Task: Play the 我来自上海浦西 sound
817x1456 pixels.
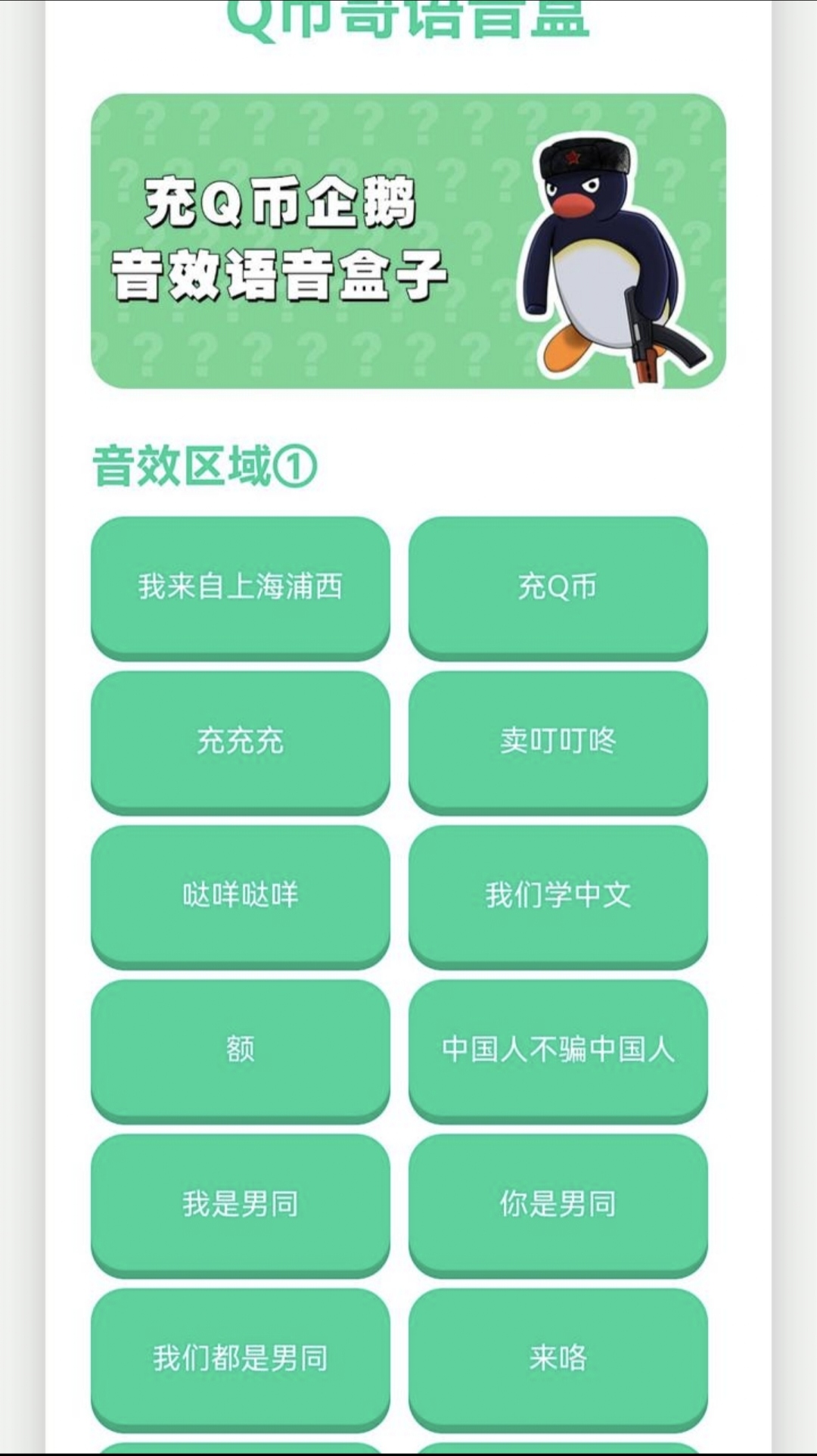Action: 241,586
